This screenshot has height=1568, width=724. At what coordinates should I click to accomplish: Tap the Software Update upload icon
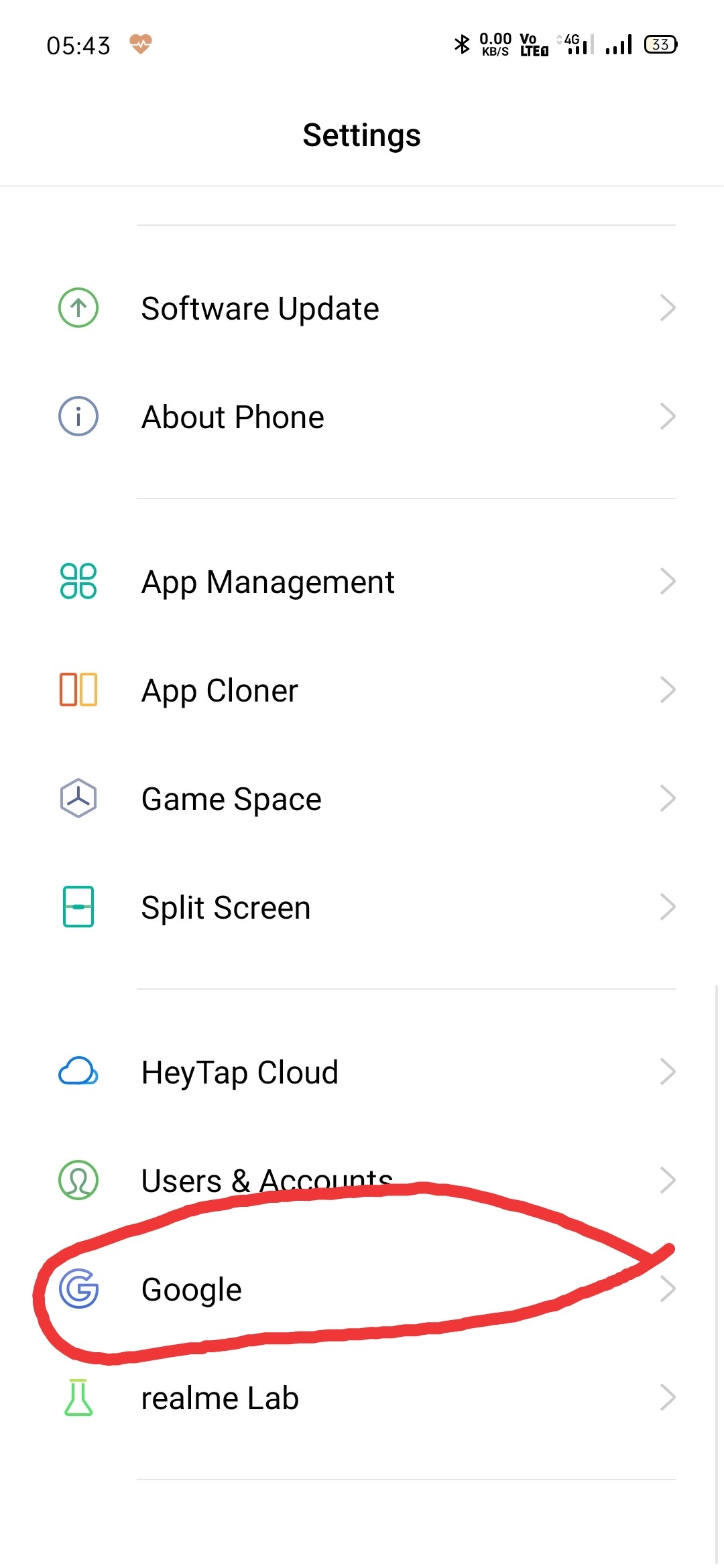pos(78,308)
